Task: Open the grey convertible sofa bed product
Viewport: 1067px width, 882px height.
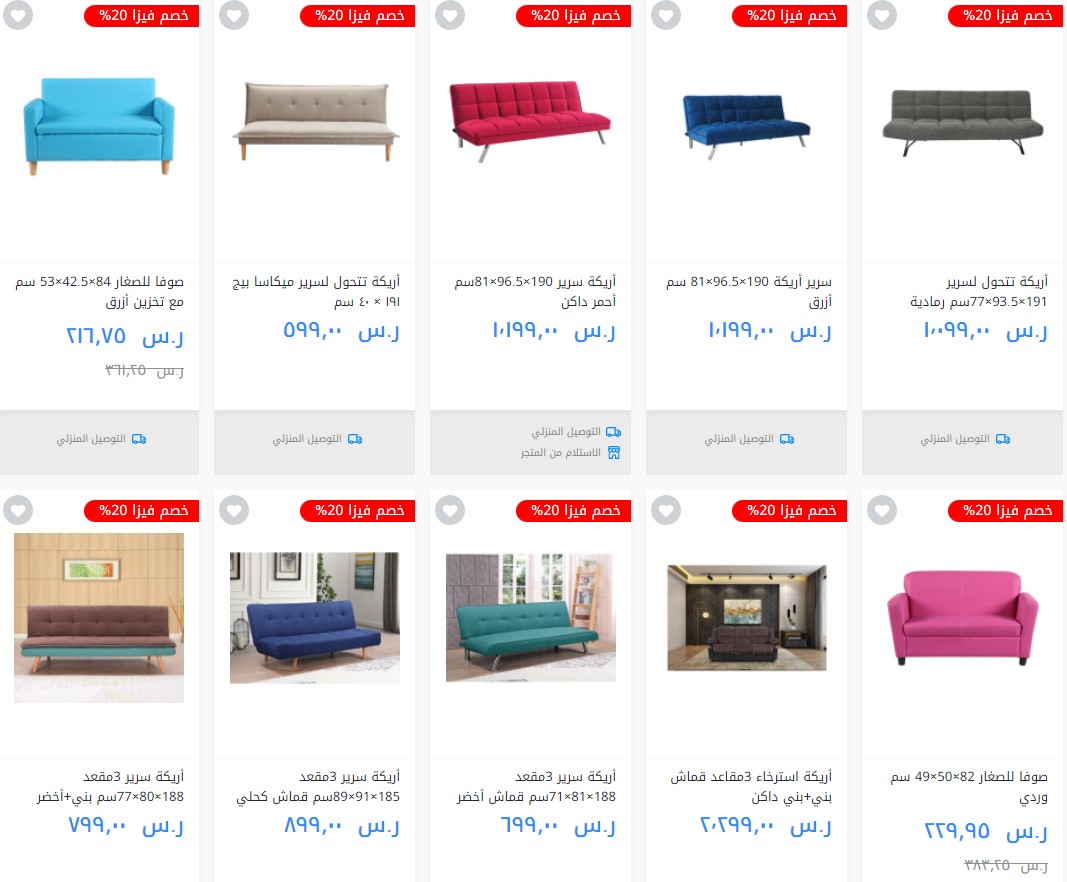Action: click(963, 123)
